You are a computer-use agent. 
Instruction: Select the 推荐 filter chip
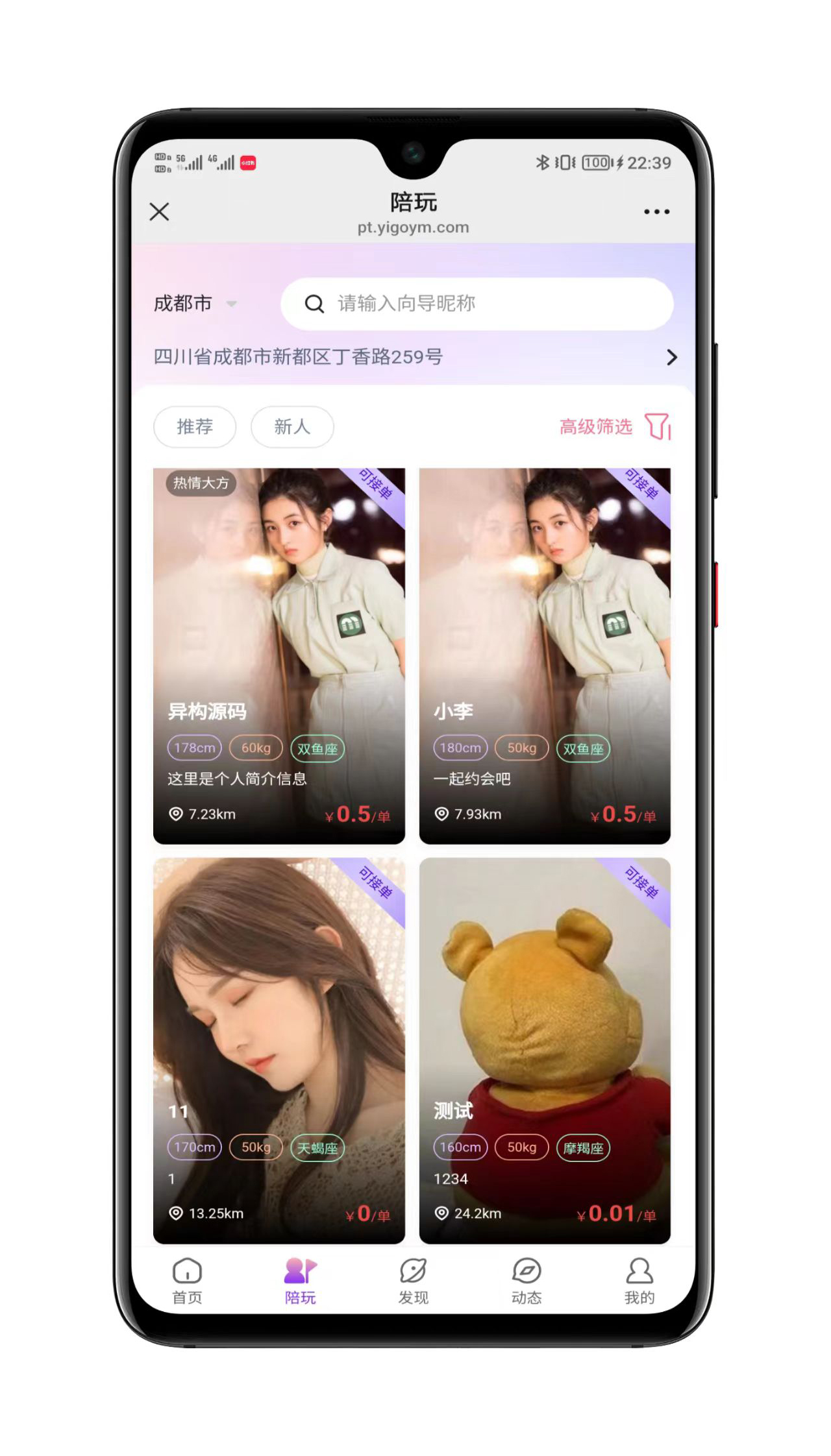pos(195,427)
